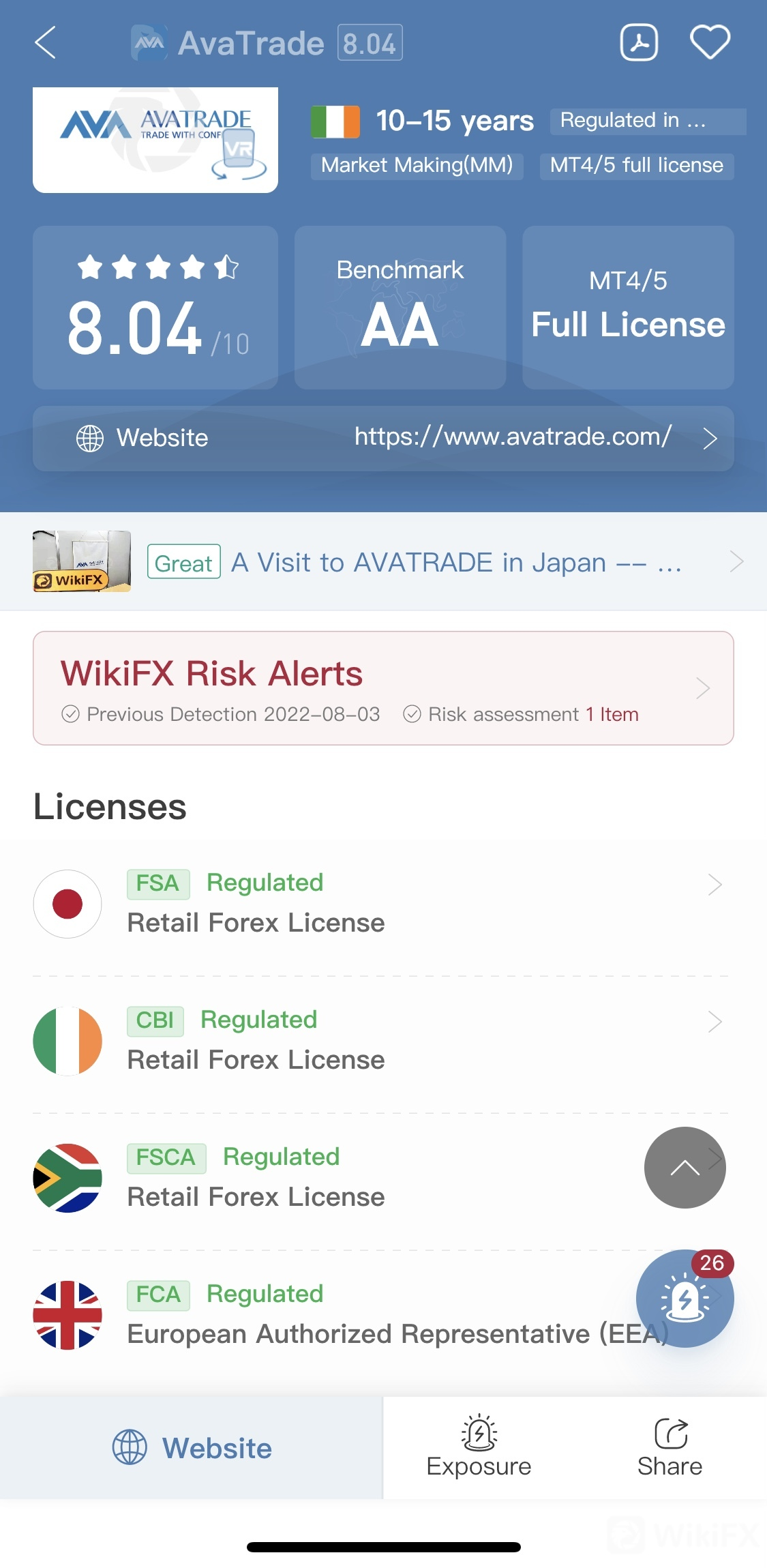
Task: Open the PDF export icon
Action: [x=639, y=42]
